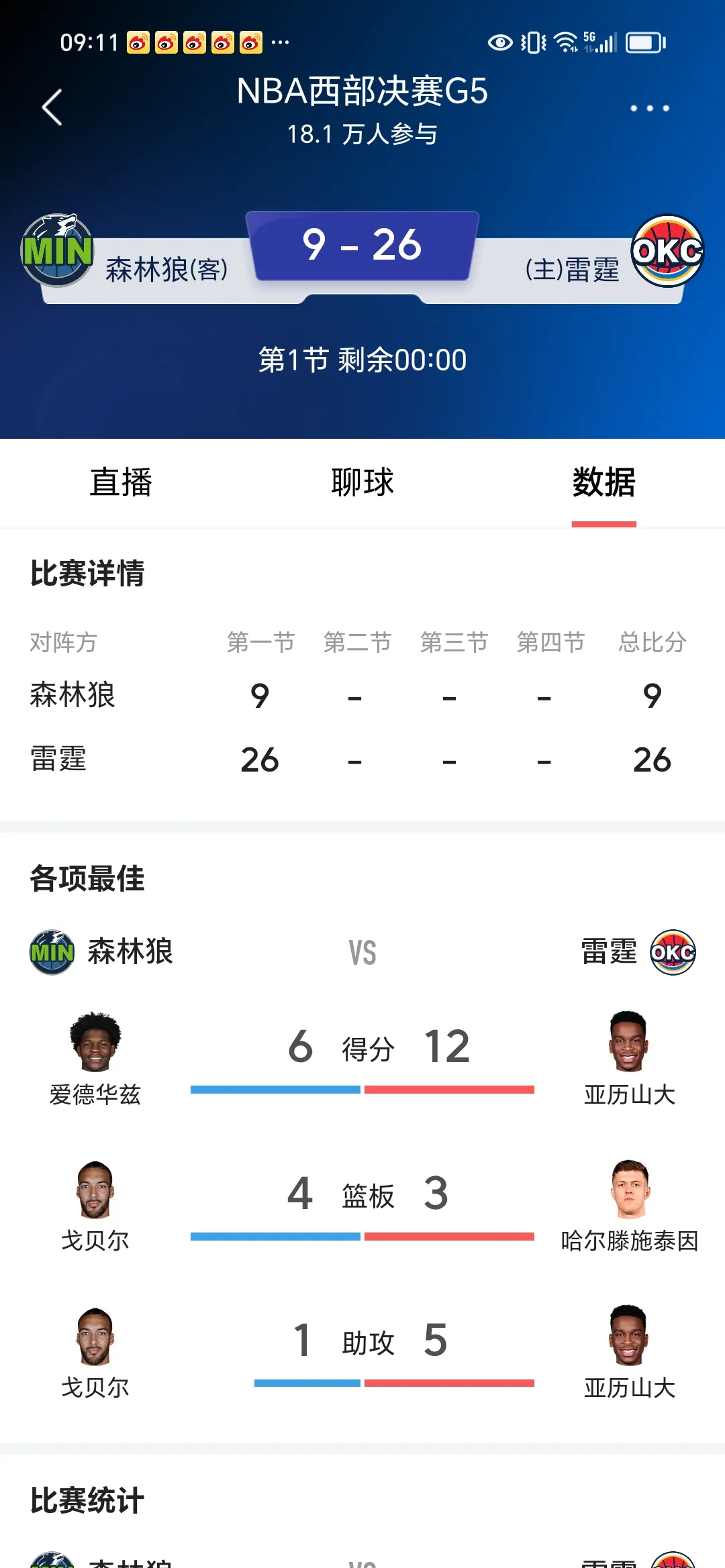
Task: Open the 18.1万人参与 participation link
Action: 362,134
